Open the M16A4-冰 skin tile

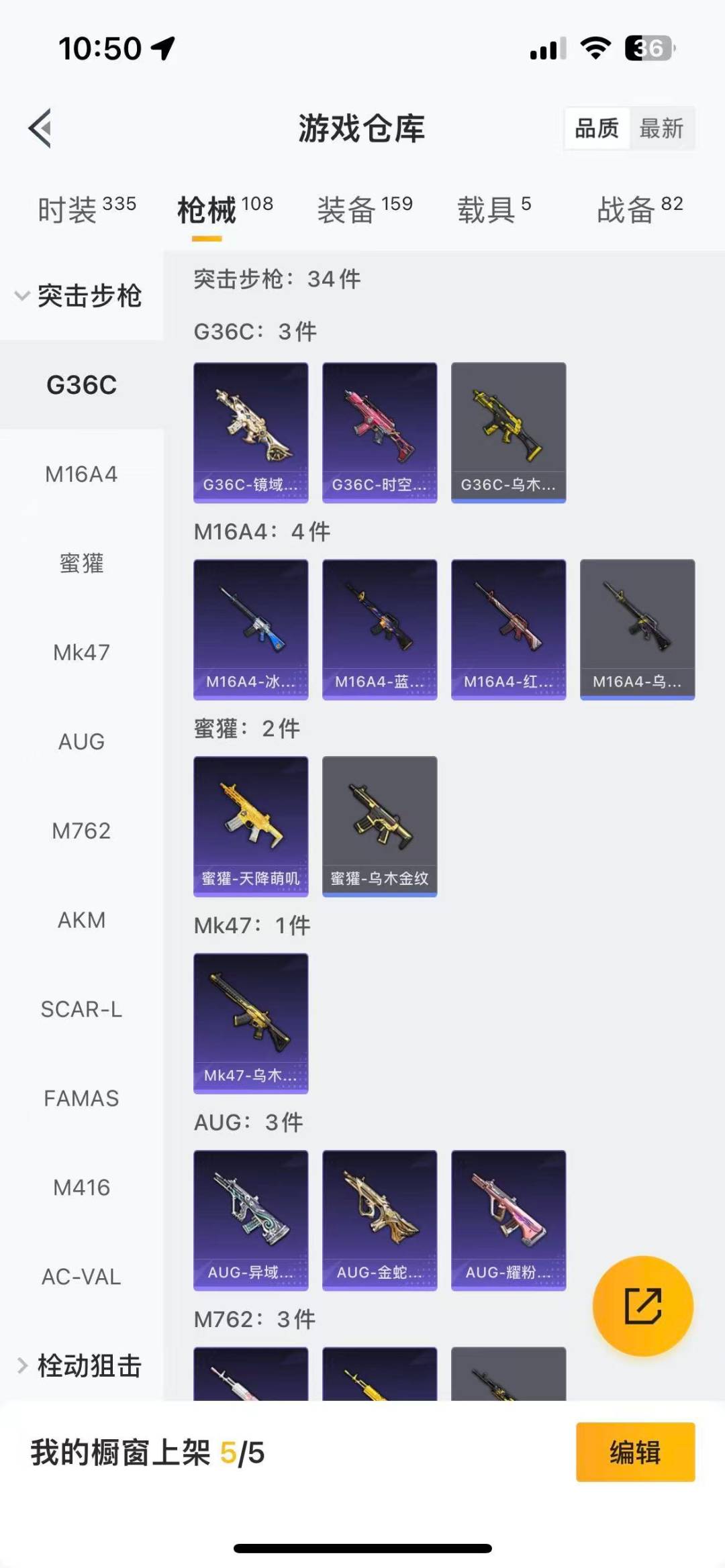(251, 629)
